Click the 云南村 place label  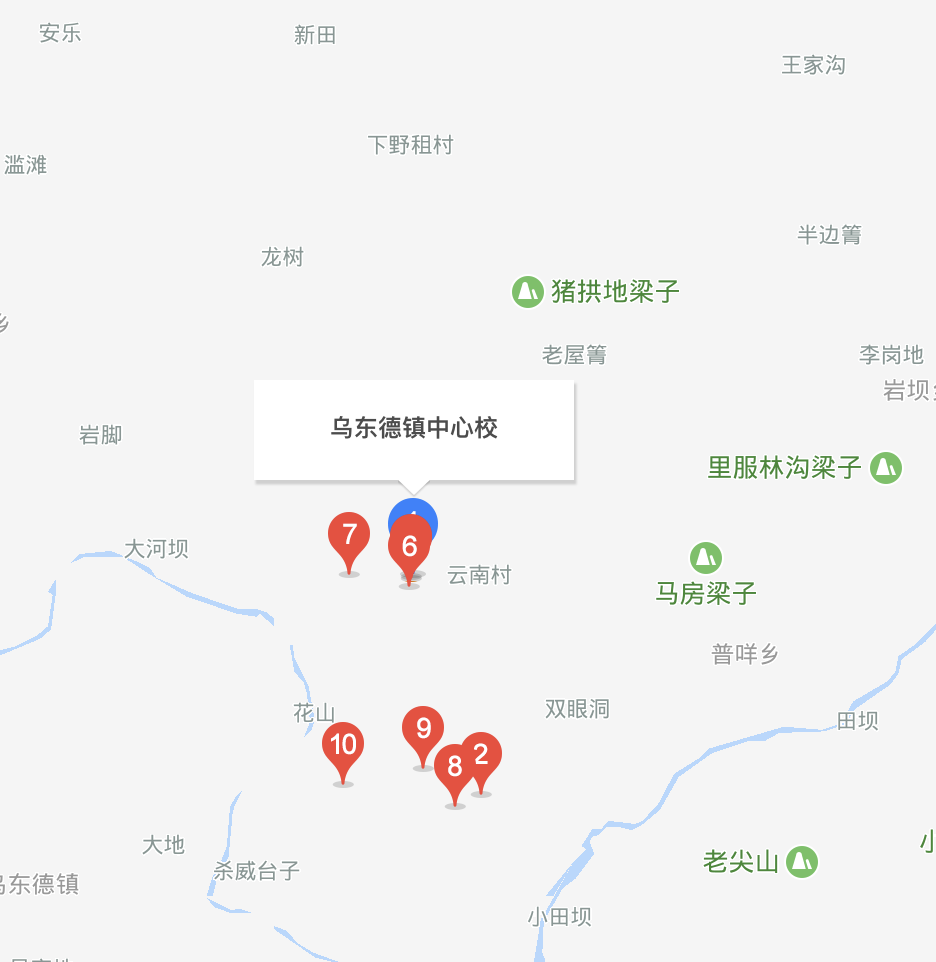tap(479, 575)
